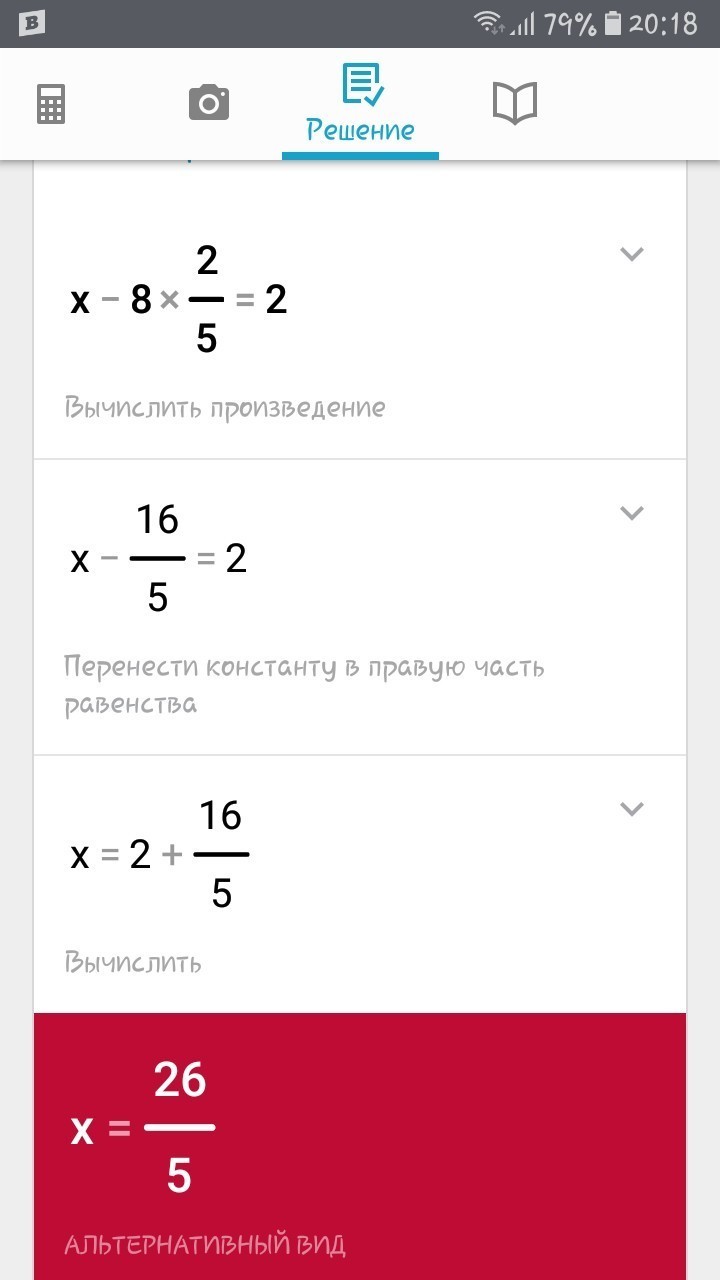Viewport: 720px width, 1280px height.
Task: Open the book tab
Action: click(515, 103)
